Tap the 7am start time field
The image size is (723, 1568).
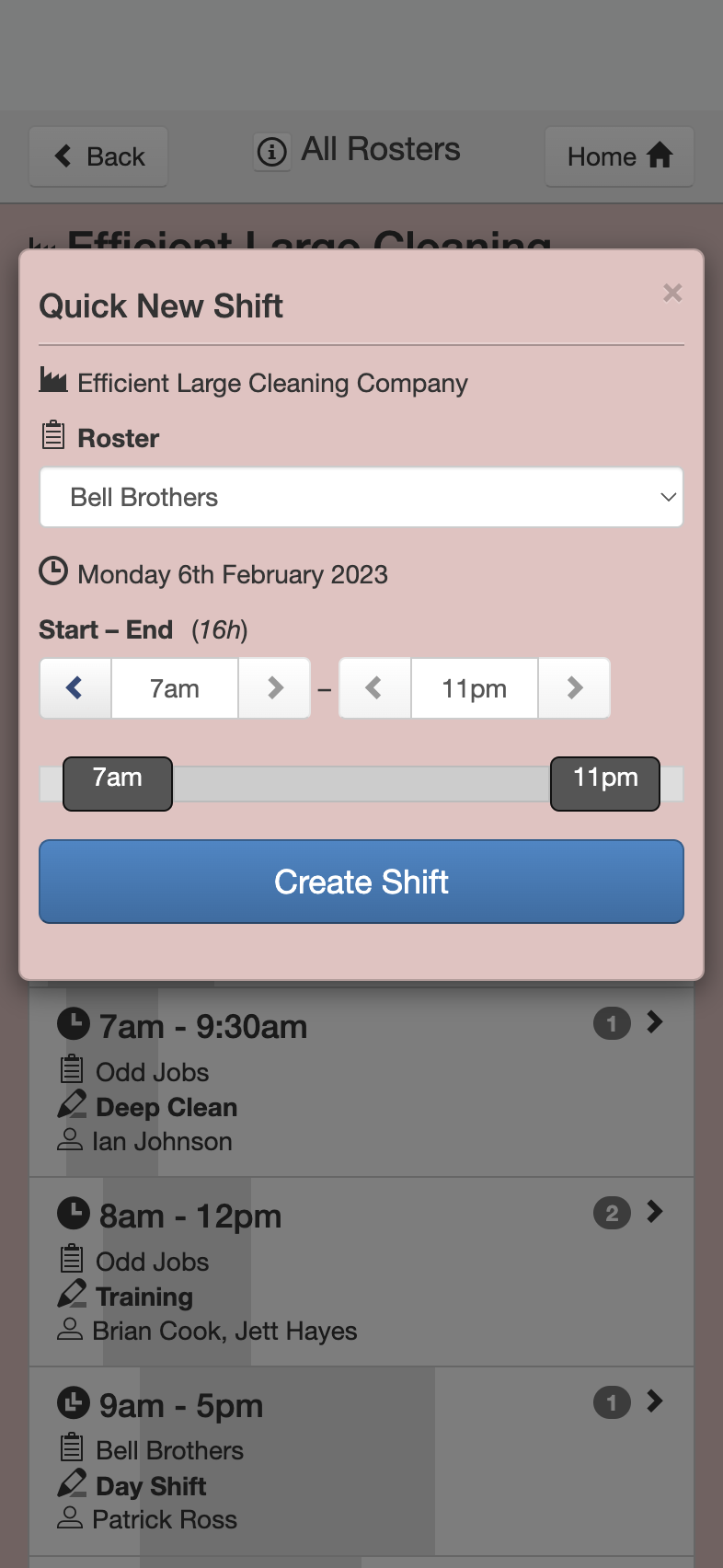[x=175, y=687]
